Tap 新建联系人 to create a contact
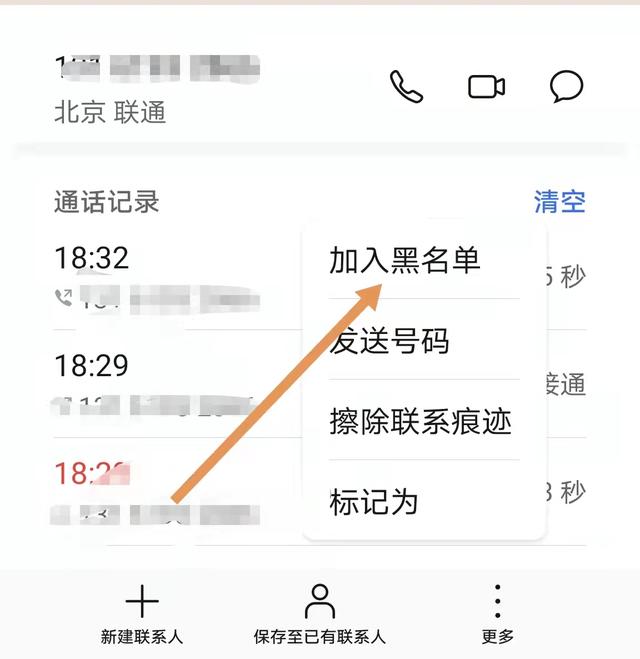The width and height of the screenshot is (640, 659). [142, 614]
